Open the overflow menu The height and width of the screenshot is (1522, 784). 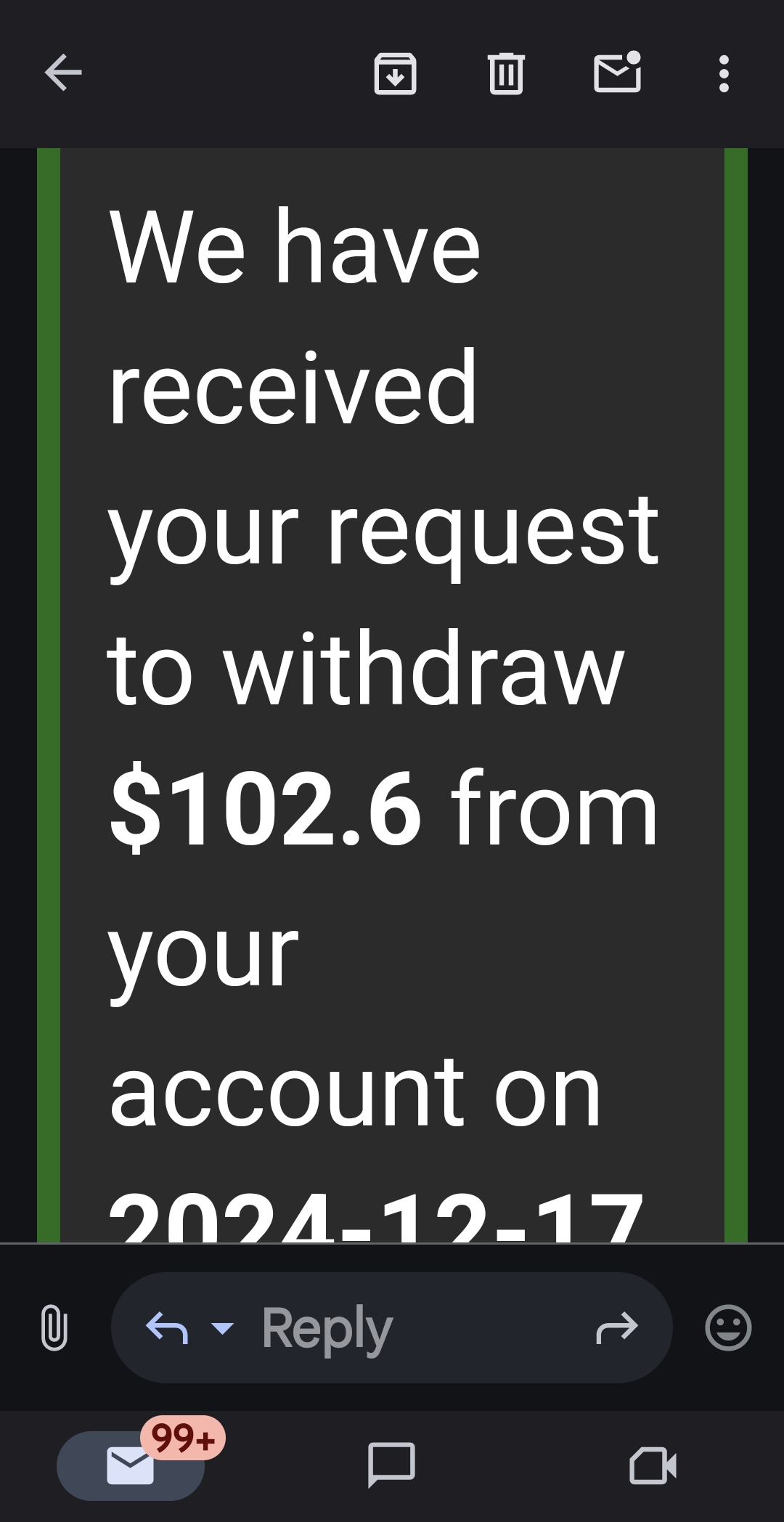pyautogui.click(x=723, y=73)
